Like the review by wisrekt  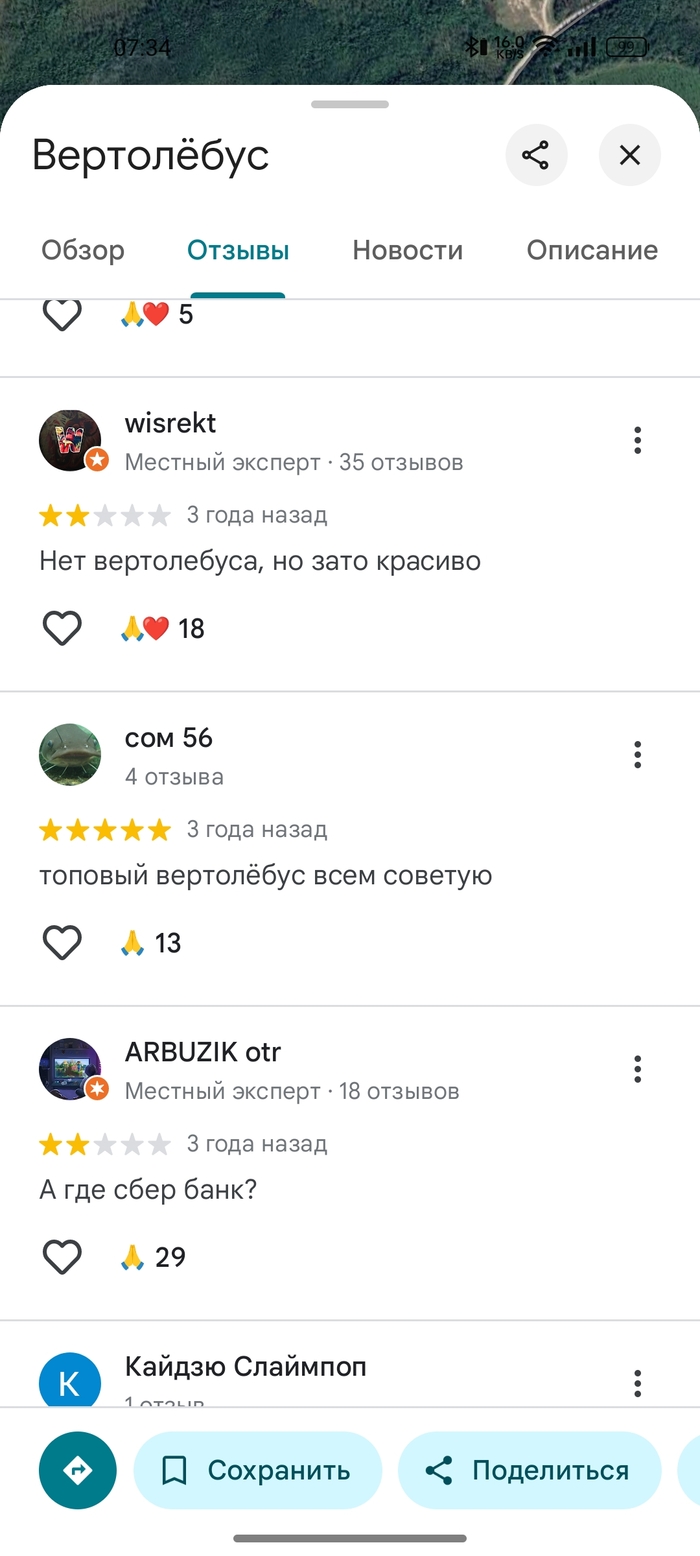click(62, 628)
